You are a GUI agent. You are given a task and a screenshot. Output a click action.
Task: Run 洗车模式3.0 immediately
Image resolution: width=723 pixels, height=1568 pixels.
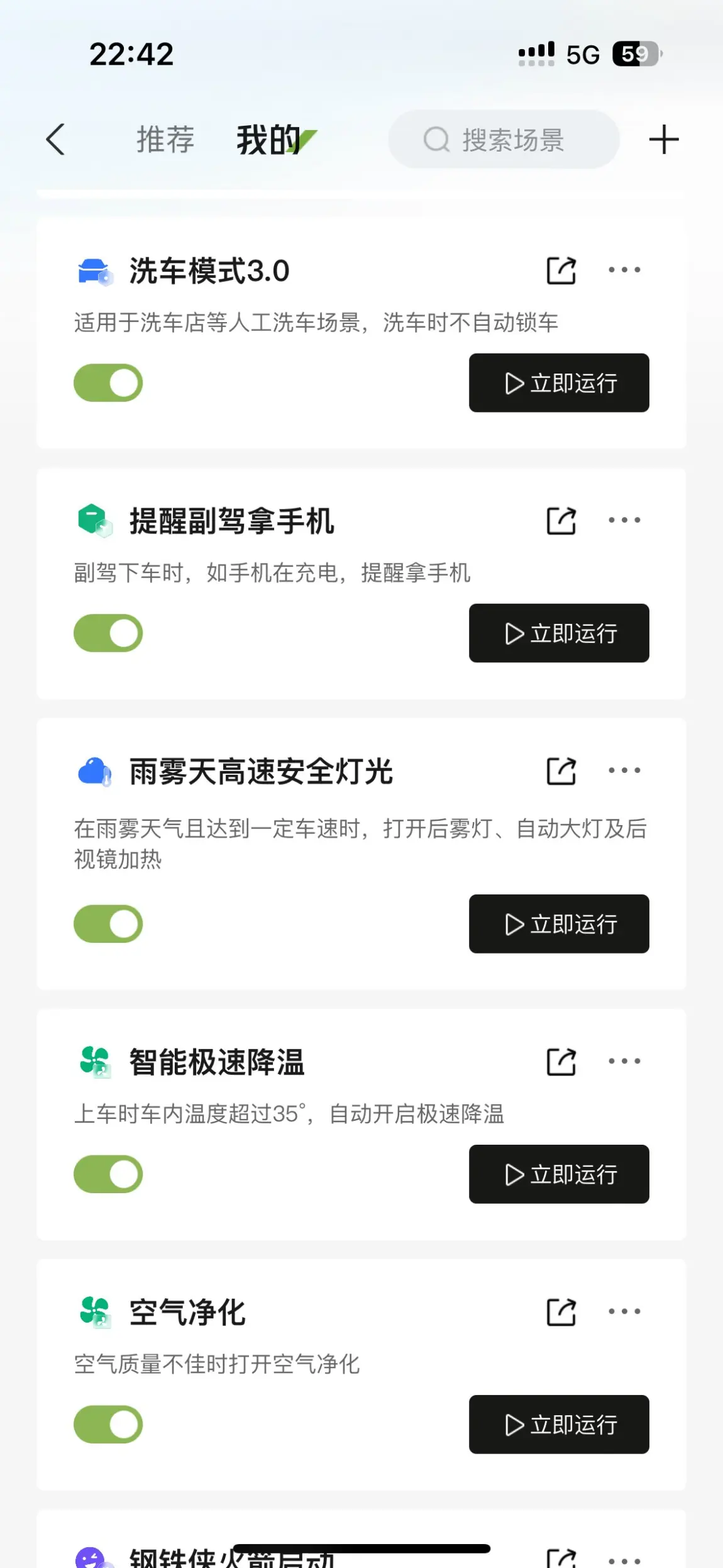click(559, 382)
